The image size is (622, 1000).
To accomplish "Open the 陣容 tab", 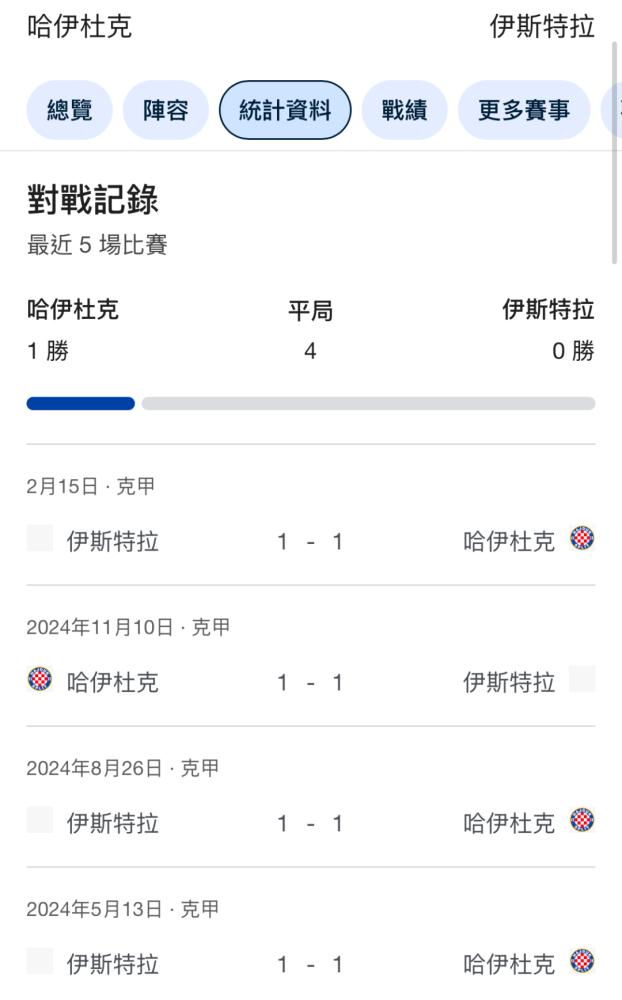I will [x=166, y=110].
